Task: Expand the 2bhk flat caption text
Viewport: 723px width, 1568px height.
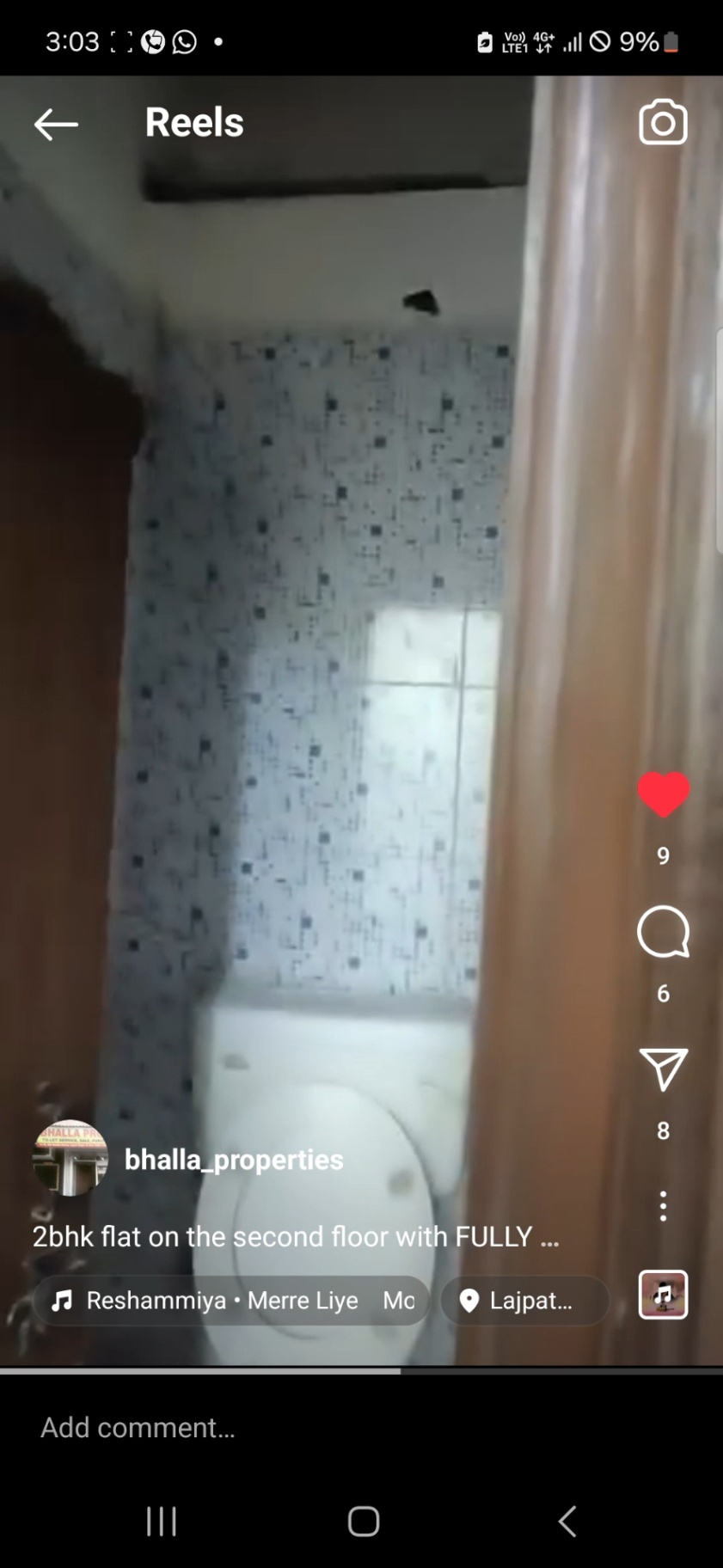Action: point(296,1236)
